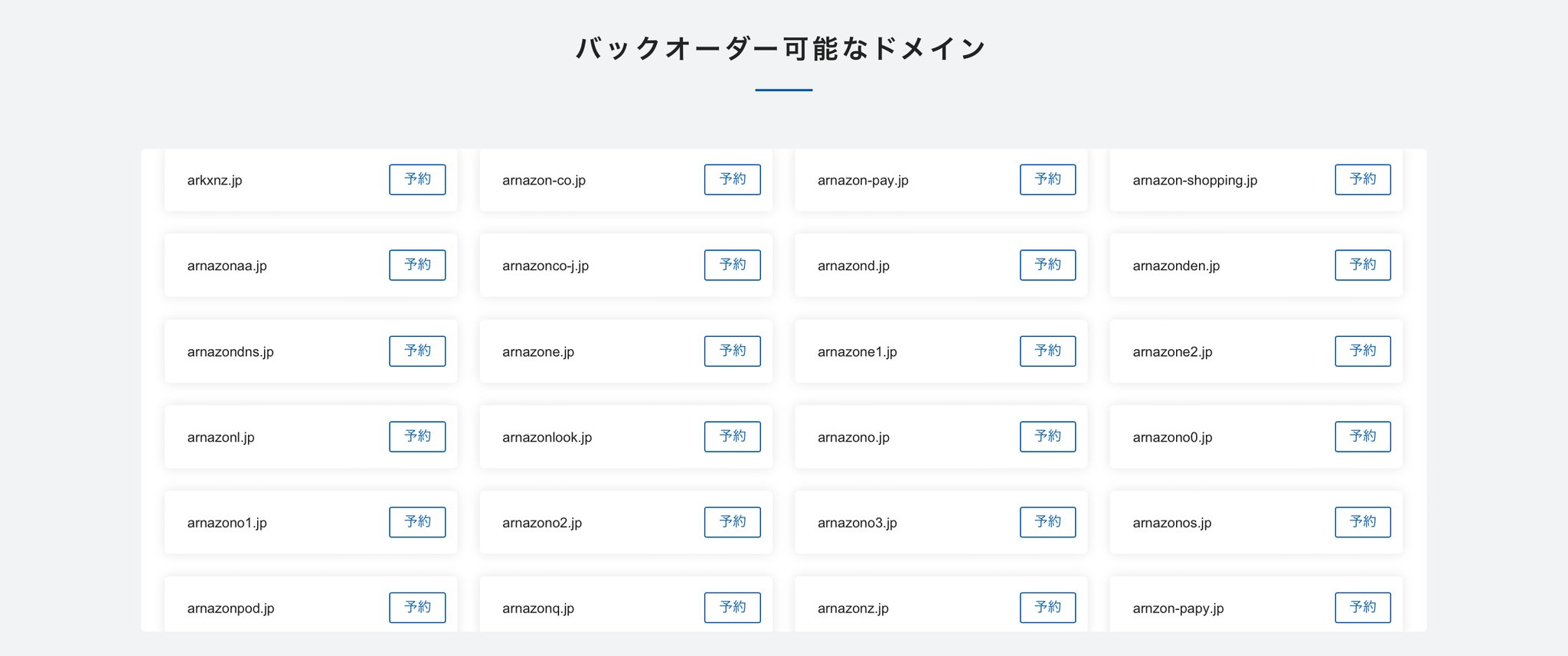
Task: Tap 予約 for arnazonco-j.jp
Action: tap(732, 265)
